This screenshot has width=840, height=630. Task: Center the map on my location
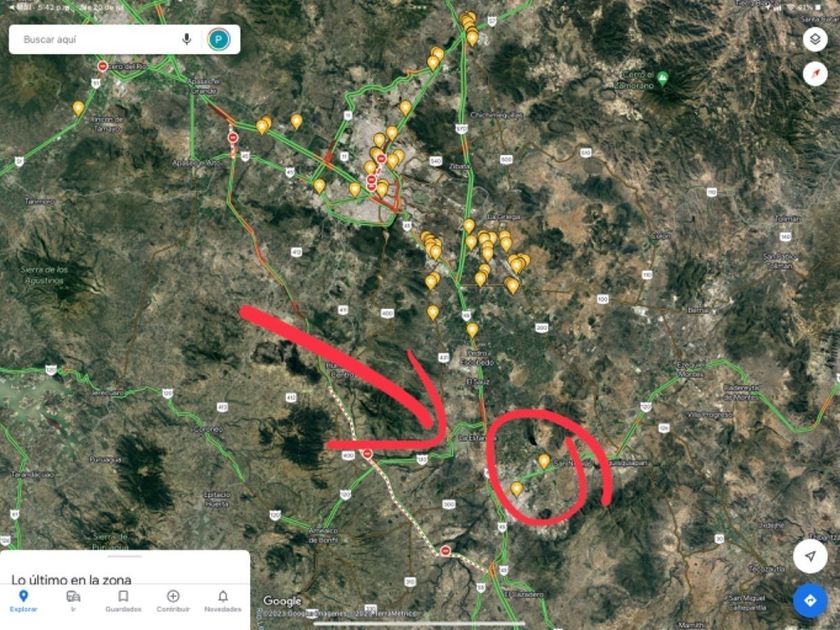(809, 555)
